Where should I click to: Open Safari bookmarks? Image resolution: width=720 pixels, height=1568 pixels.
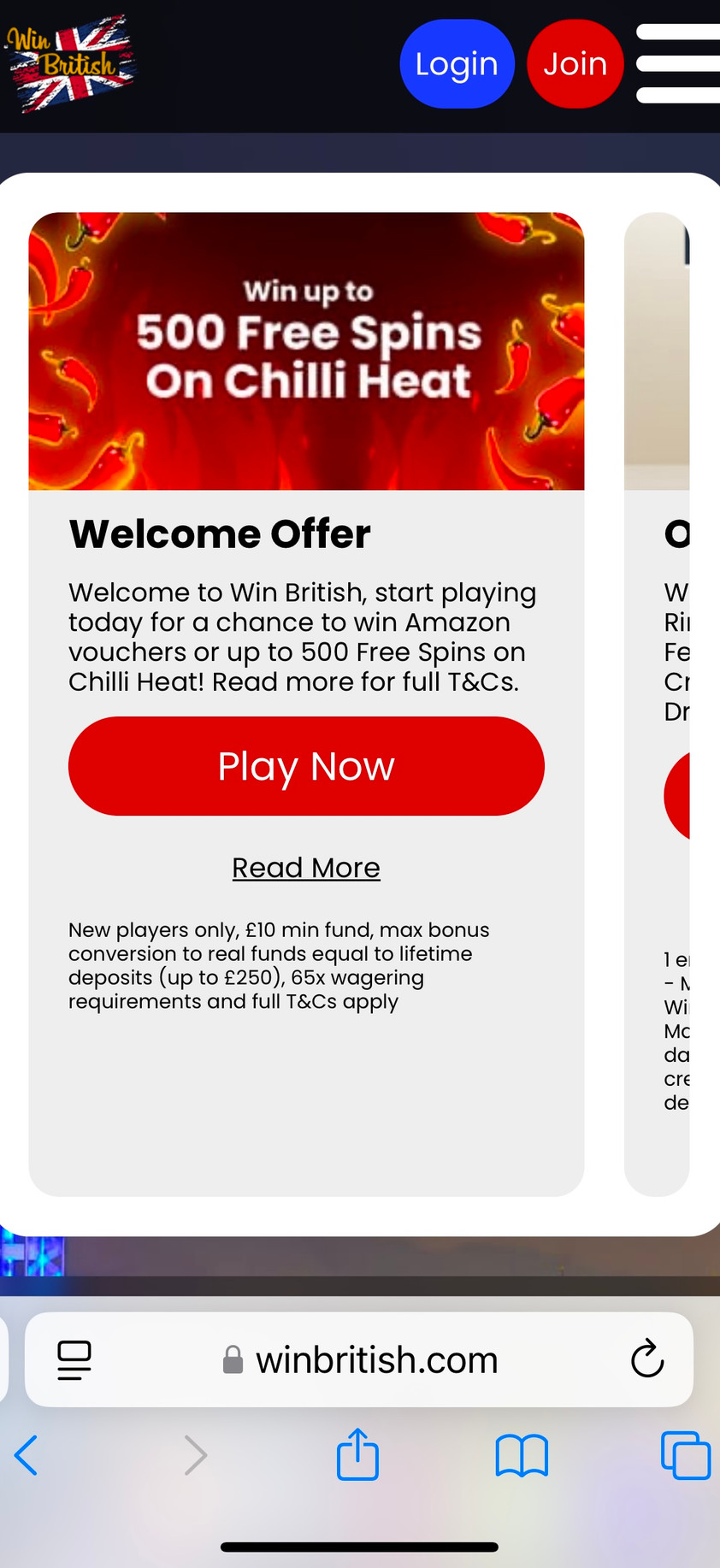(x=522, y=1455)
